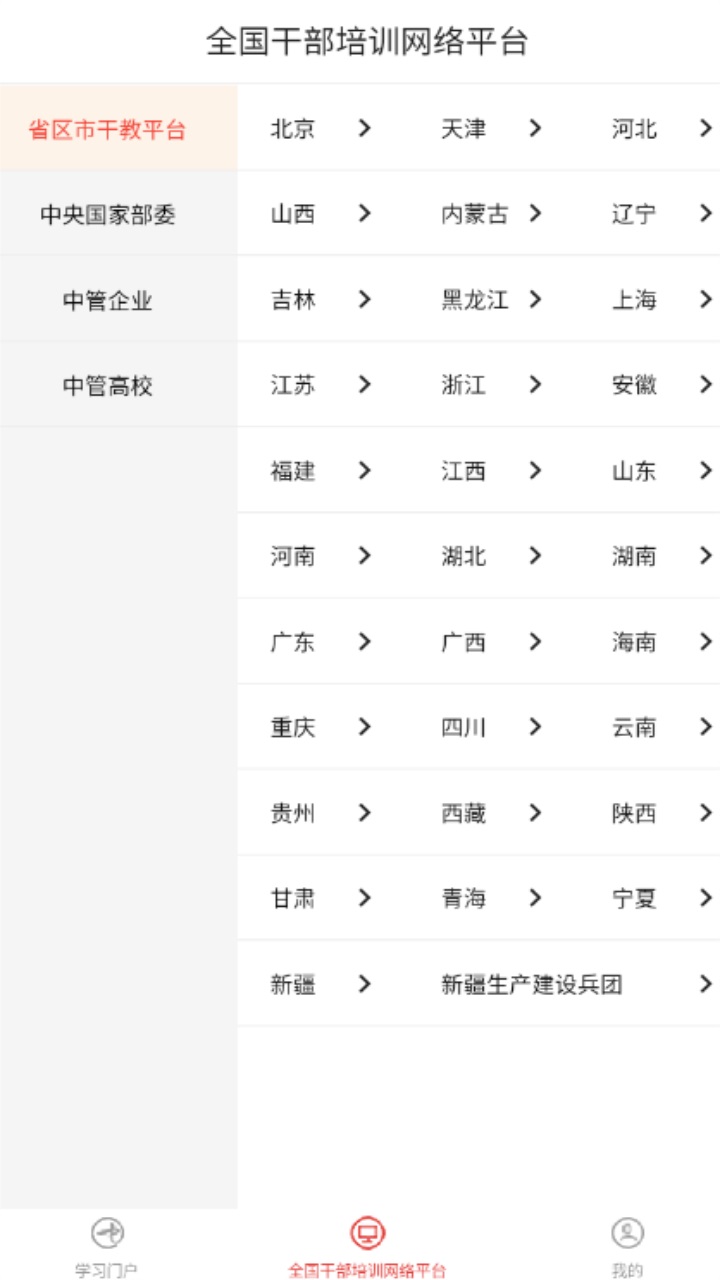
Task: Tap the 内蒙古 entry
Action: pyautogui.click(x=493, y=213)
